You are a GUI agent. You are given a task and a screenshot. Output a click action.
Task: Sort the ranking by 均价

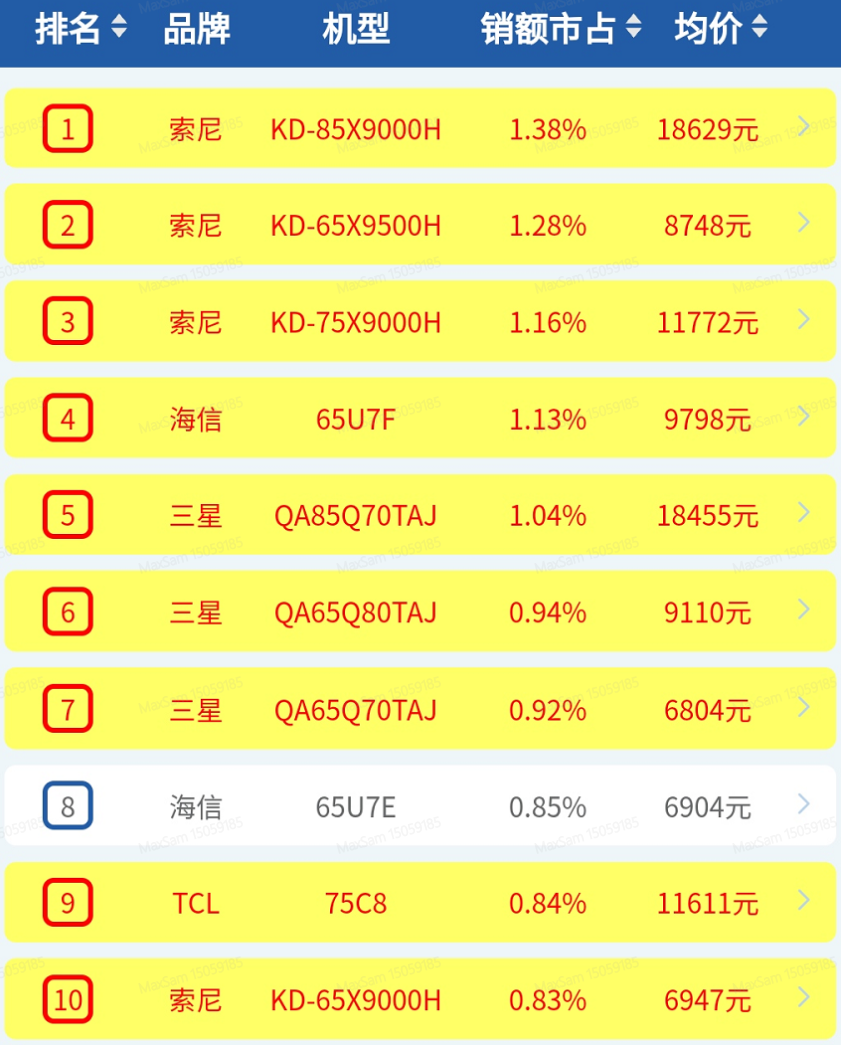tap(721, 30)
